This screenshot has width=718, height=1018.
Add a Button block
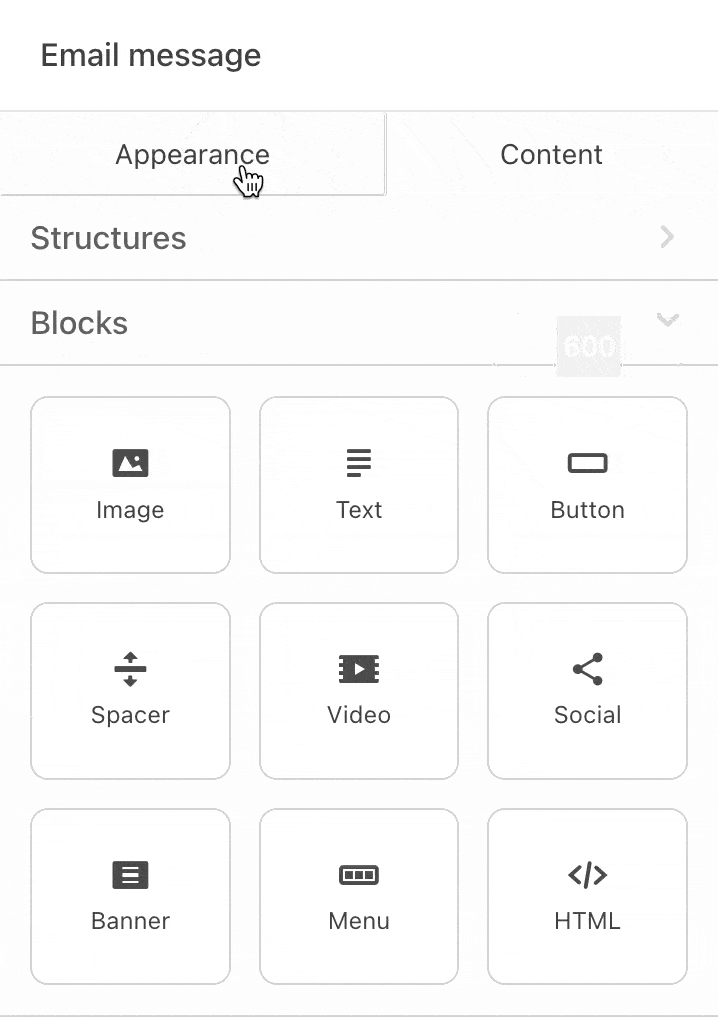click(587, 485)
